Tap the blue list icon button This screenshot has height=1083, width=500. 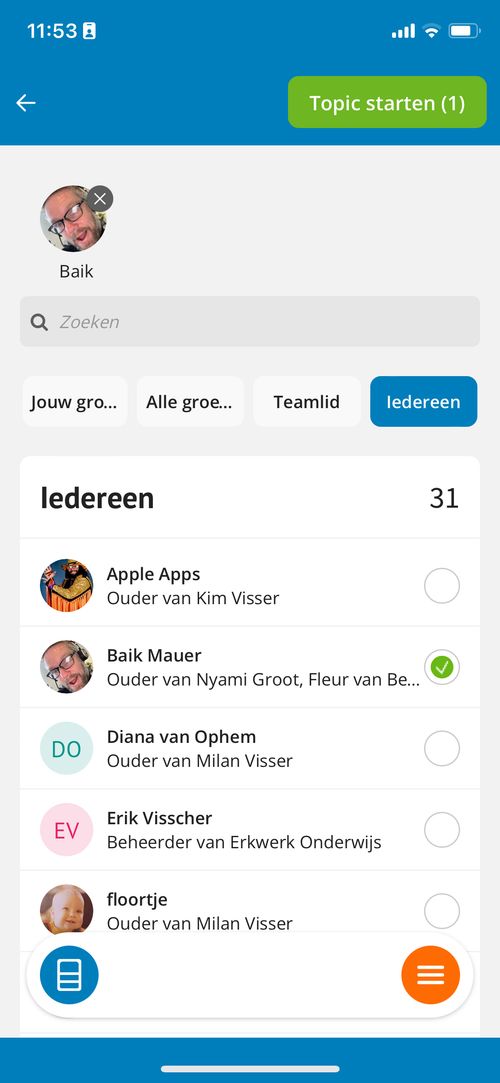click(69, 975)
